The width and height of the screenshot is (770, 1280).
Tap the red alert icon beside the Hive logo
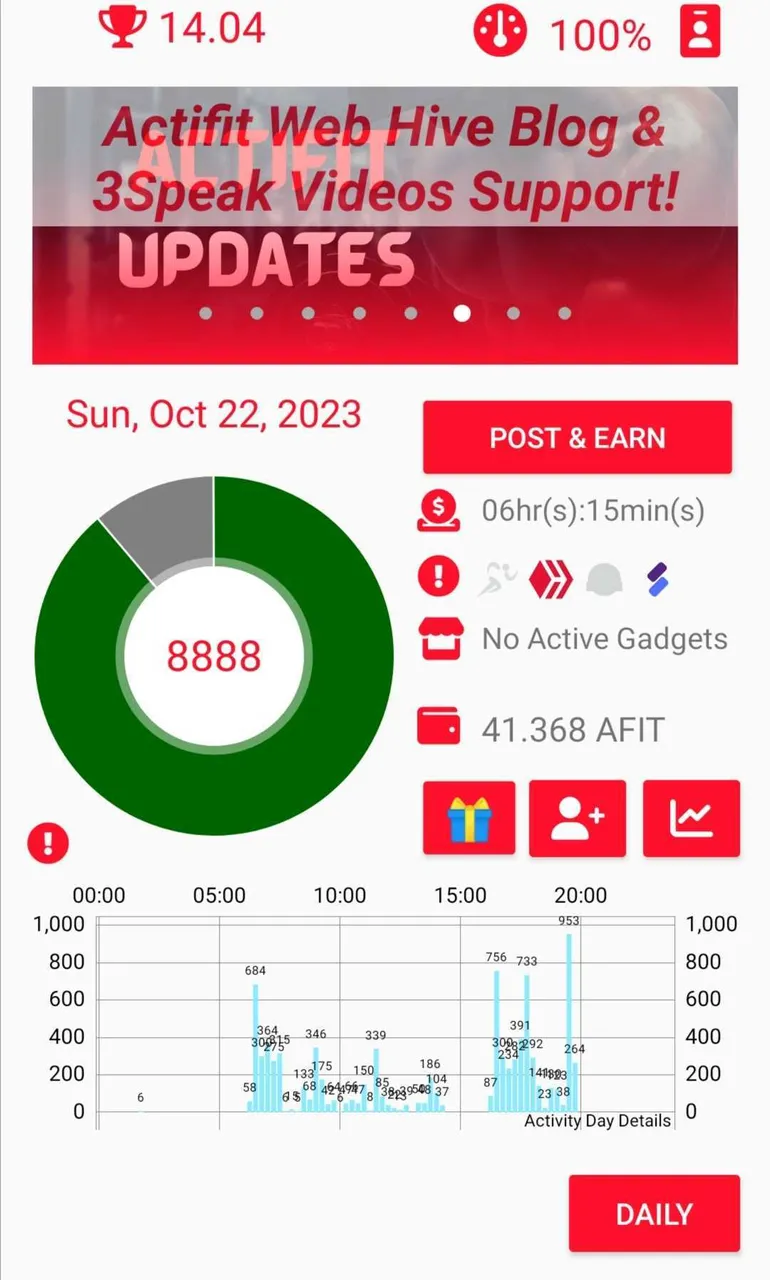pyautogui.click(x=438, y=577)
